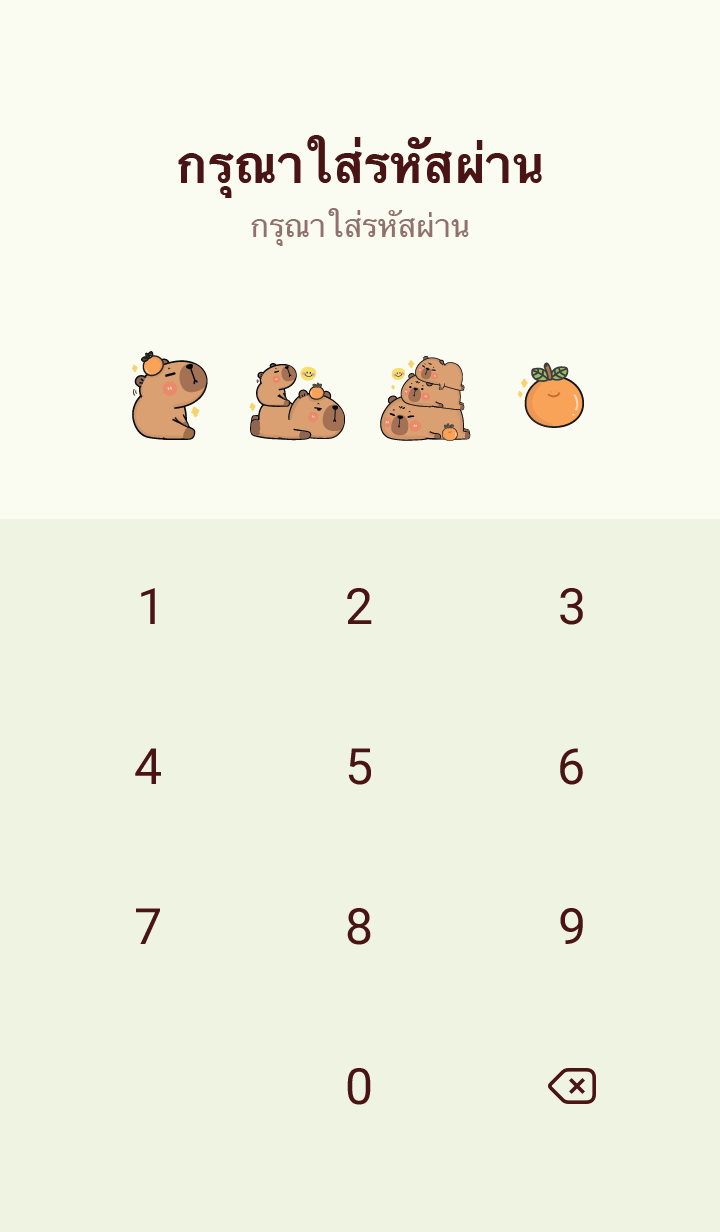The height and width of the screenshot is (1232, 720).
Task: Enter the number 5
Action: coord(359,767)
